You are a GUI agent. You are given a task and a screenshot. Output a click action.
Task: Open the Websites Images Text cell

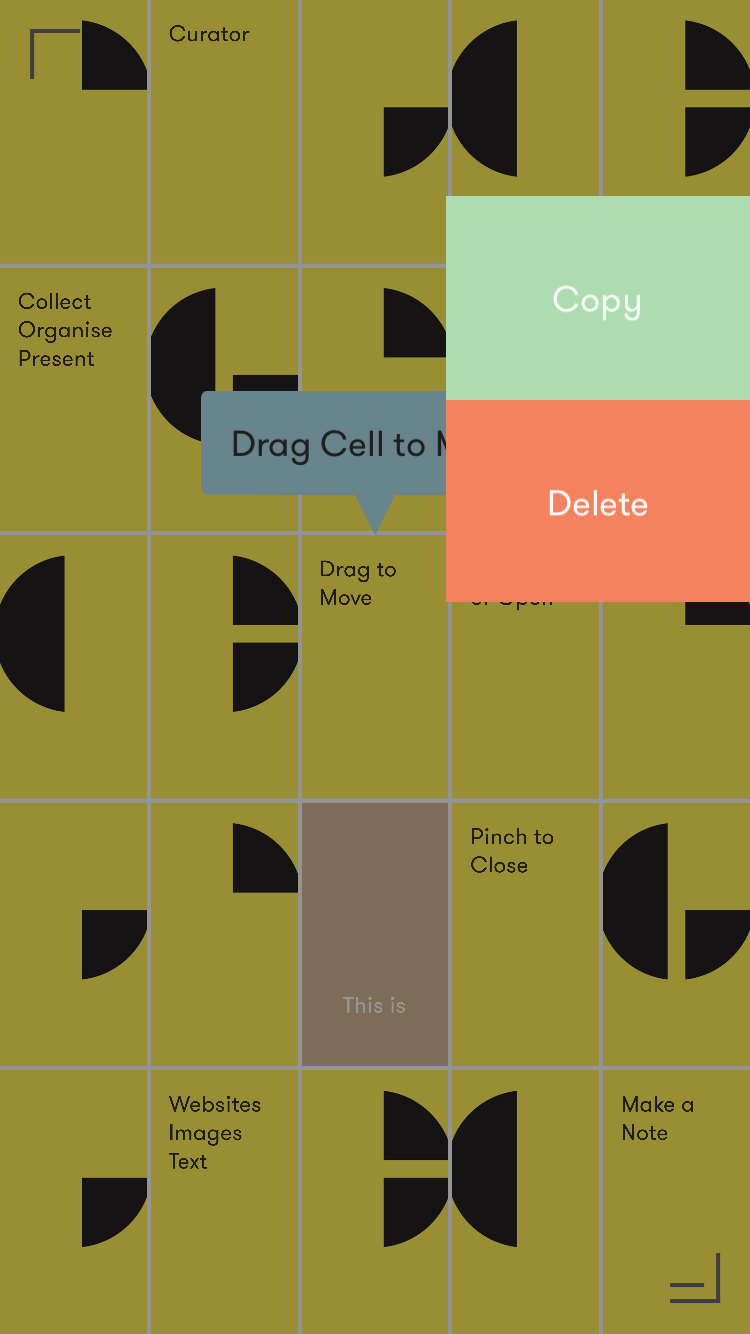point(224,1200)
